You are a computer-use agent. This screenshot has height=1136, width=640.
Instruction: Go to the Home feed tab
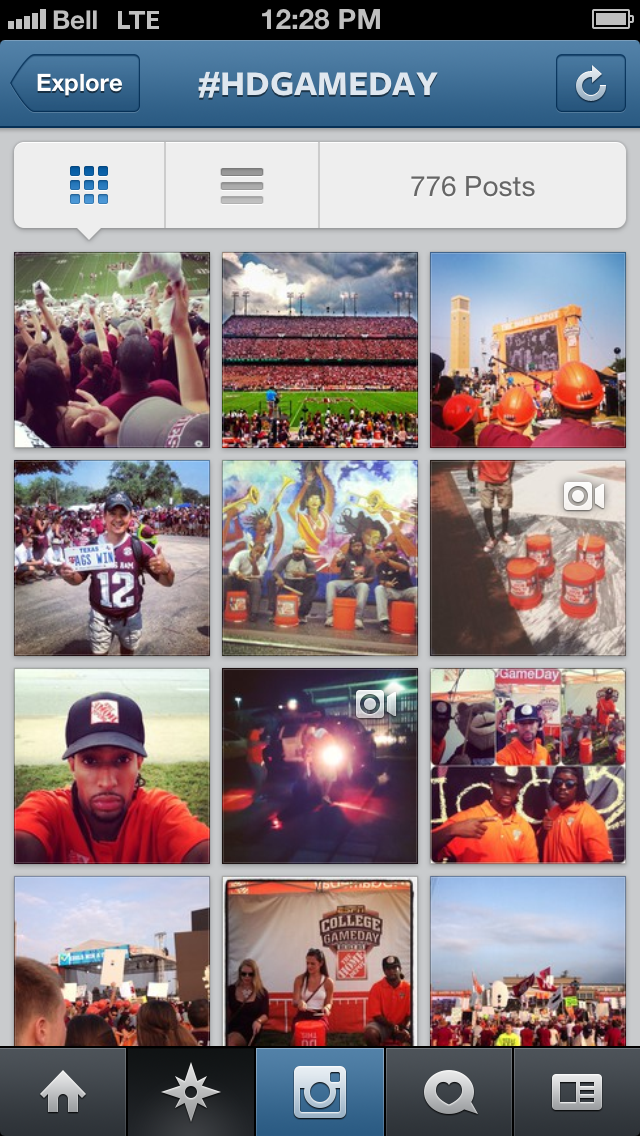(63, 1092)
